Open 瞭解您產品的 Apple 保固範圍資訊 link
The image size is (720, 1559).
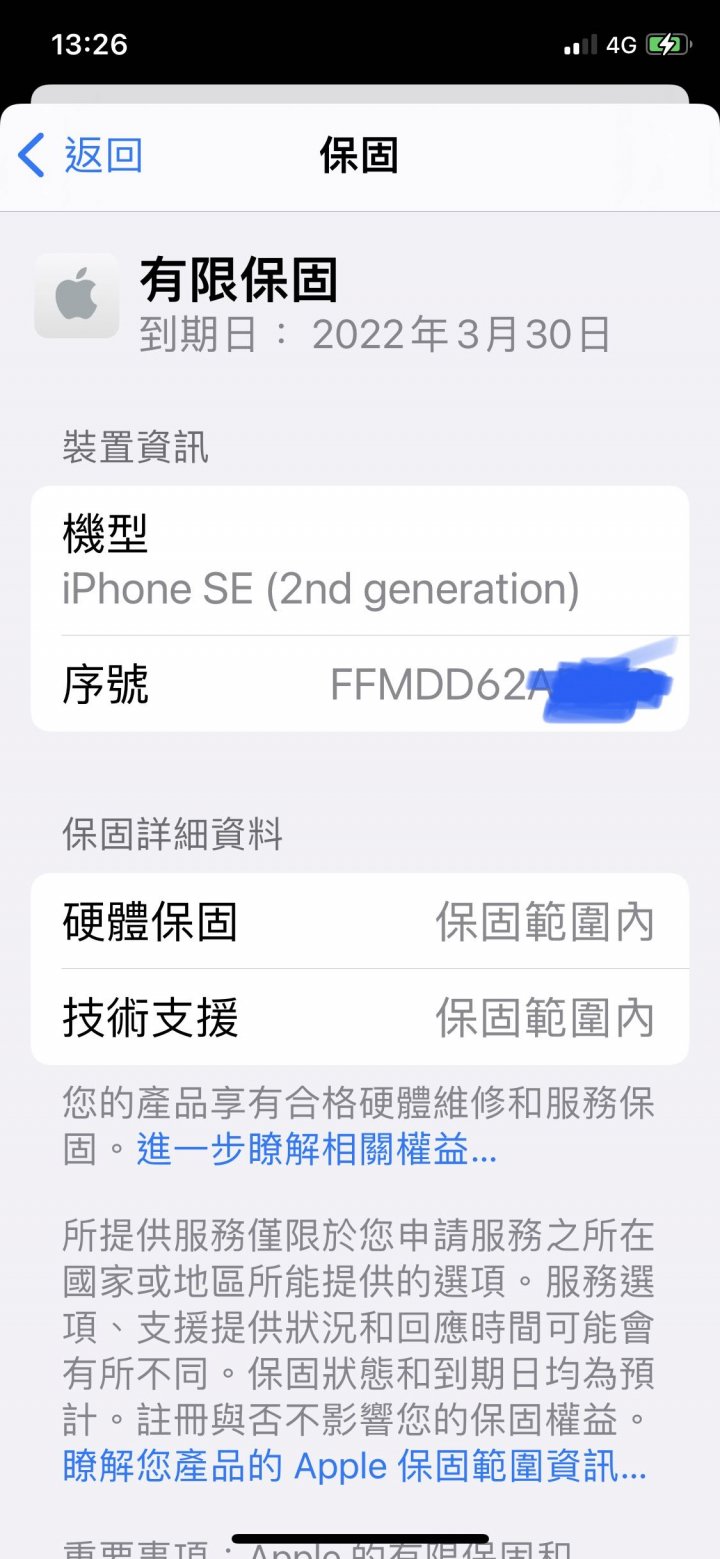tap(354, 1466)
